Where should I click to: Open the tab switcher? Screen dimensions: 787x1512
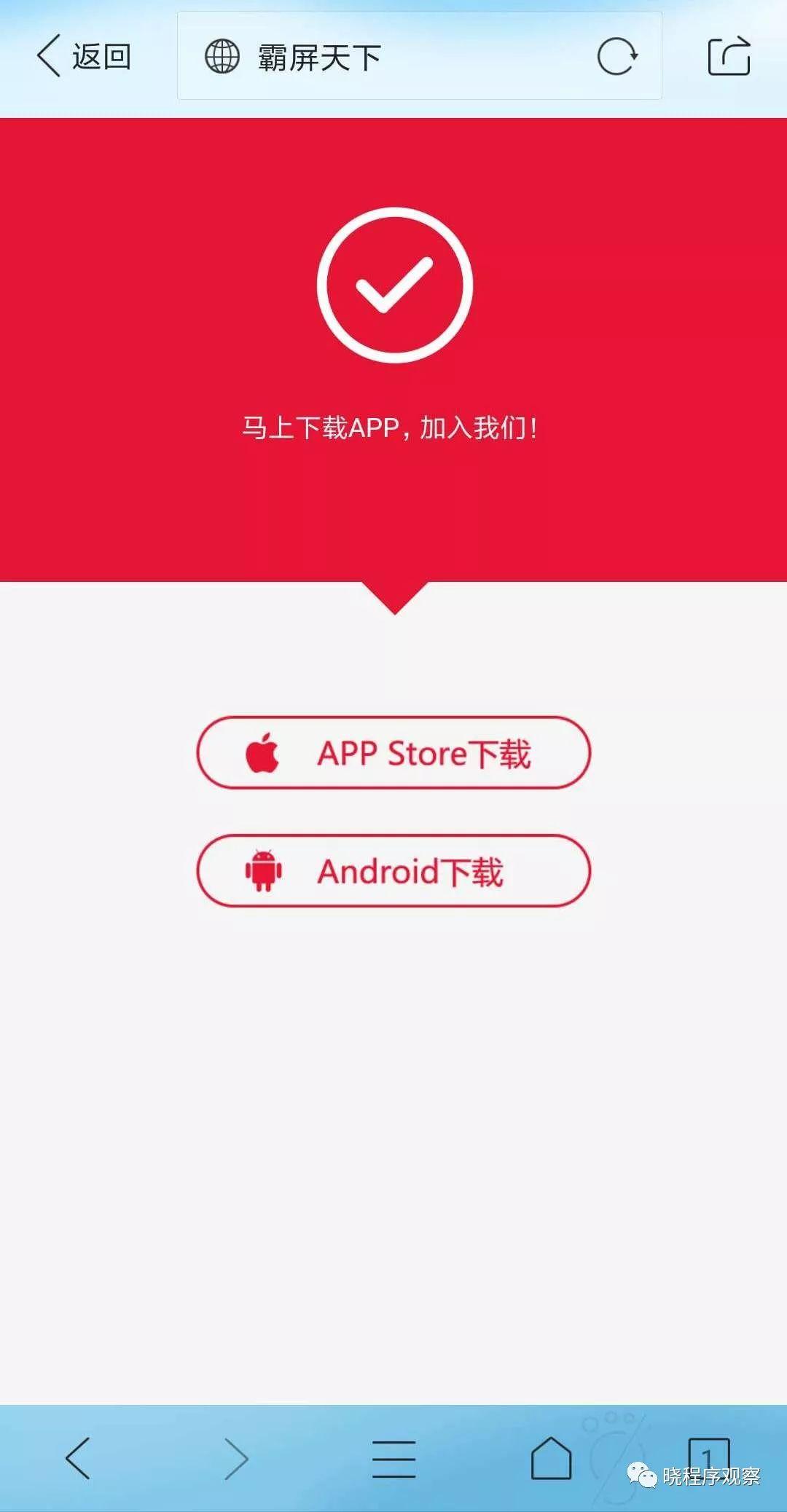(x=708, y=1457)
